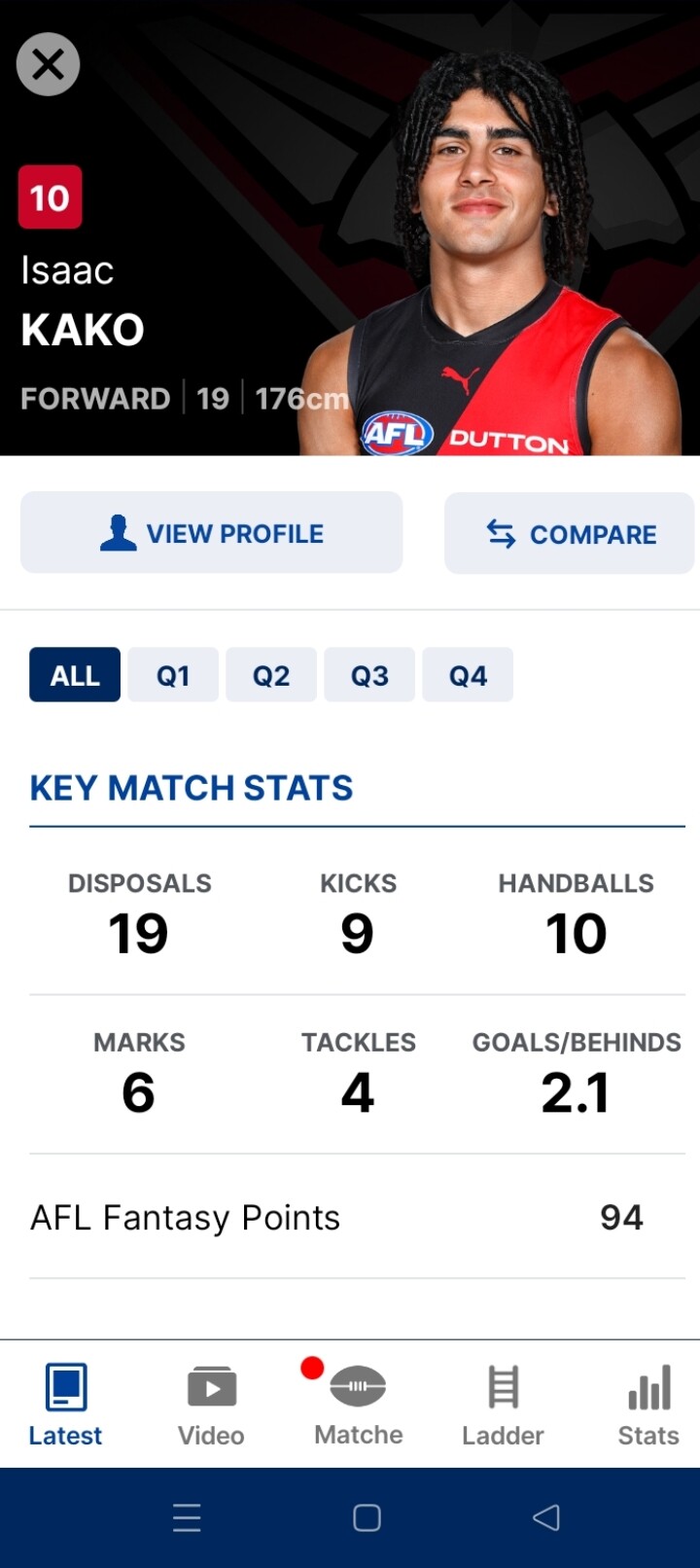The height and width of the screenshot is (1568, 700).
Task: View Q4 stats
Action: coord(468,675)
